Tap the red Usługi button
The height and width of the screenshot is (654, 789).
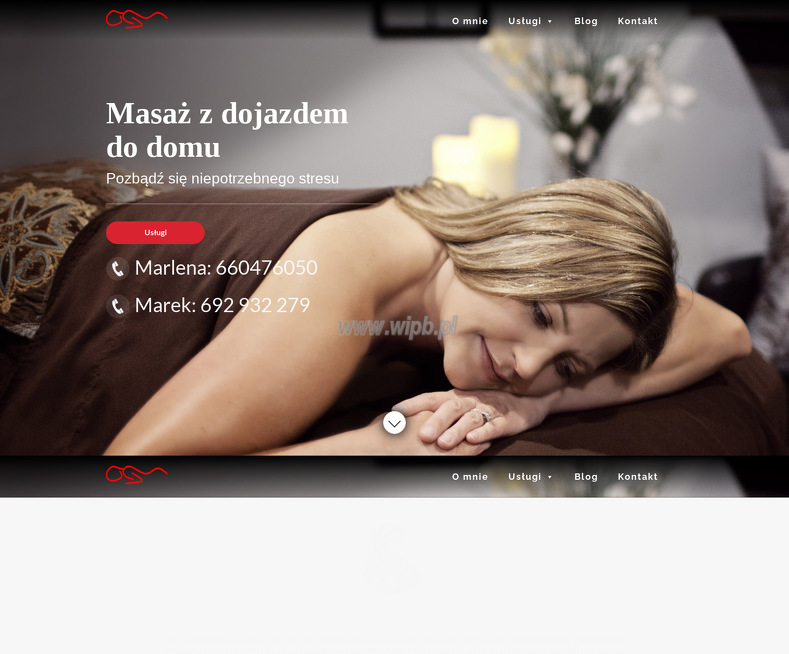[155, 233]
